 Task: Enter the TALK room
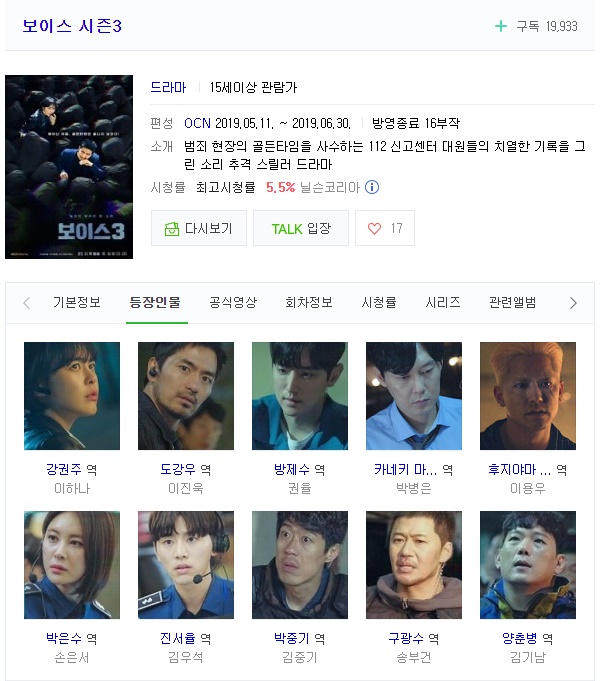coord(301,228)
